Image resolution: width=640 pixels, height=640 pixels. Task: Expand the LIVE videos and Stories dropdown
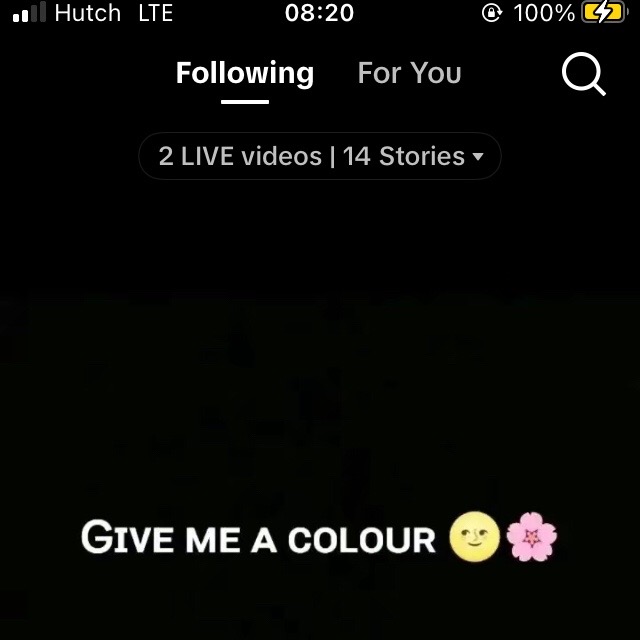pyautogui.click(x=320, y=157)
